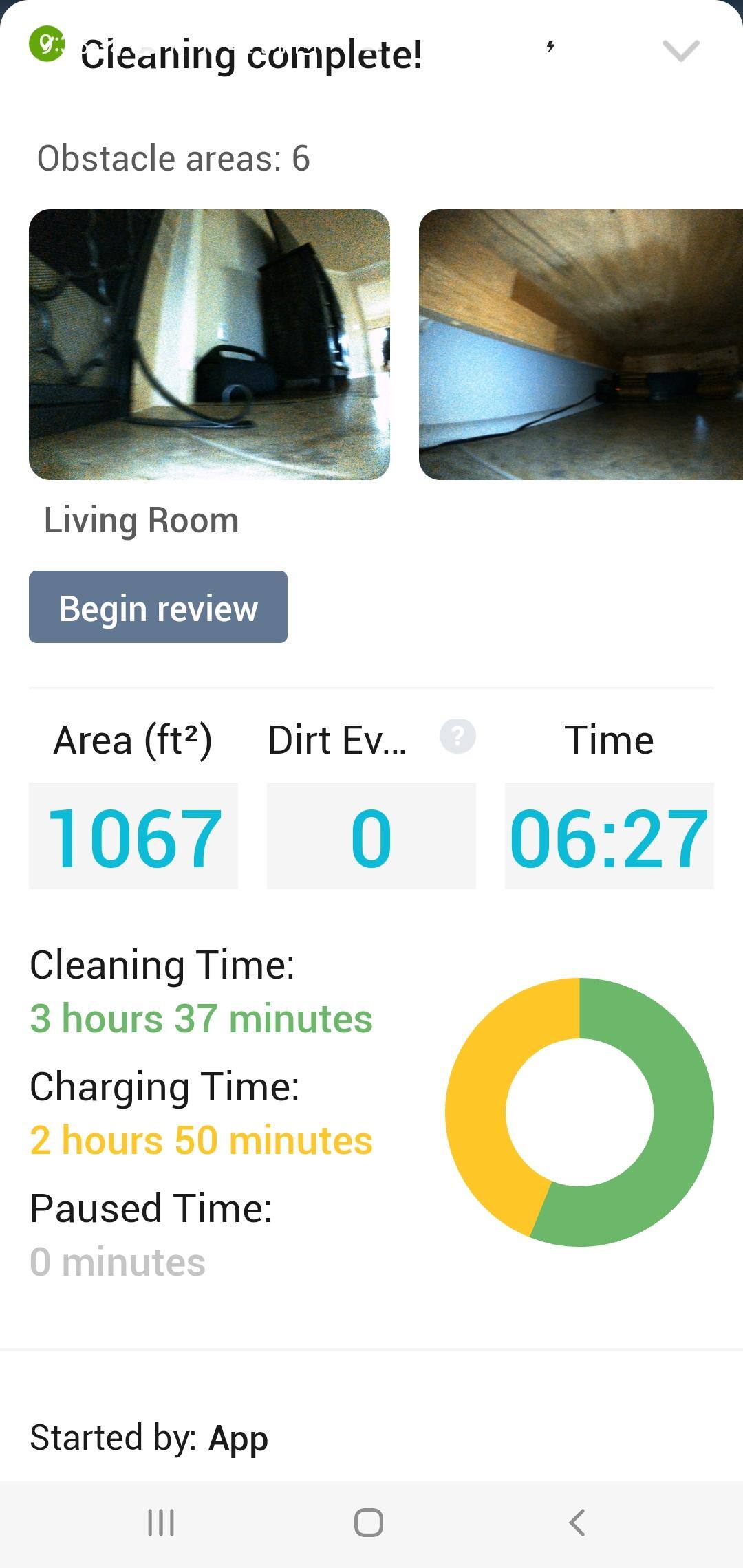Open recent apps from navigation bar
Image resolution: width=743 pixels, height=1568 pixels.
161,1522
